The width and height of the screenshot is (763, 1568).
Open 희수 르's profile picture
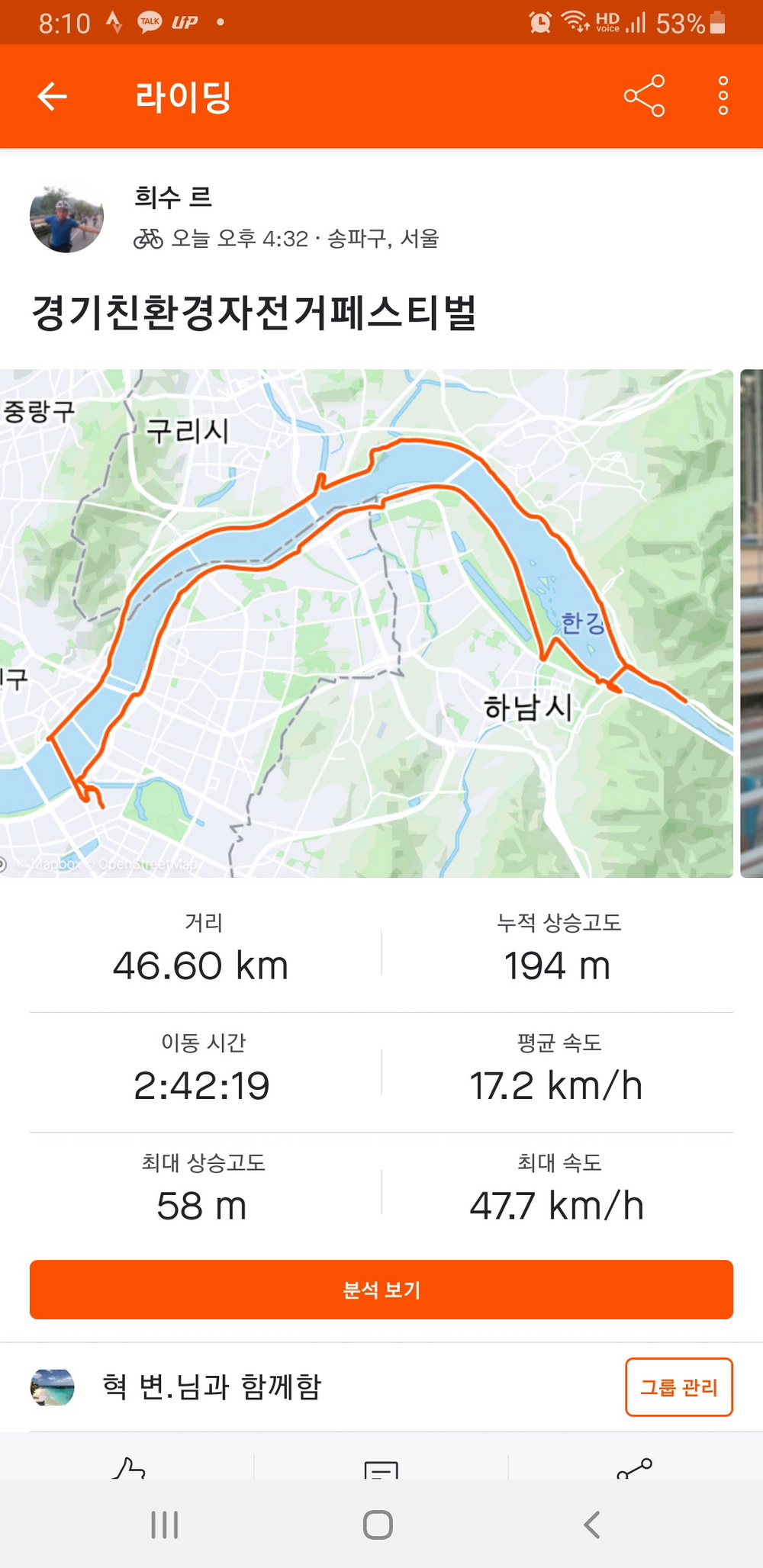click(66, 218)
